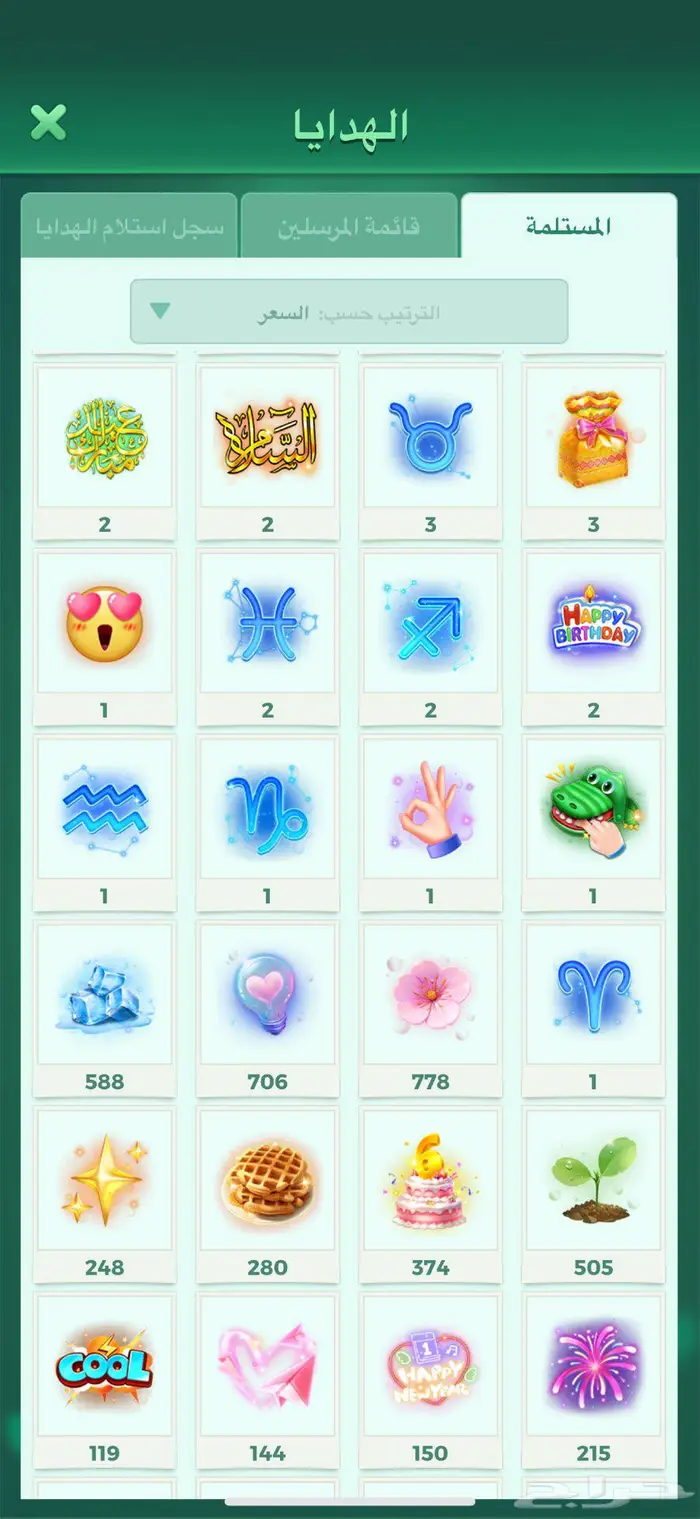Select the fireworks gift tile
700x1519 pixels.
tap(593, 1366)
